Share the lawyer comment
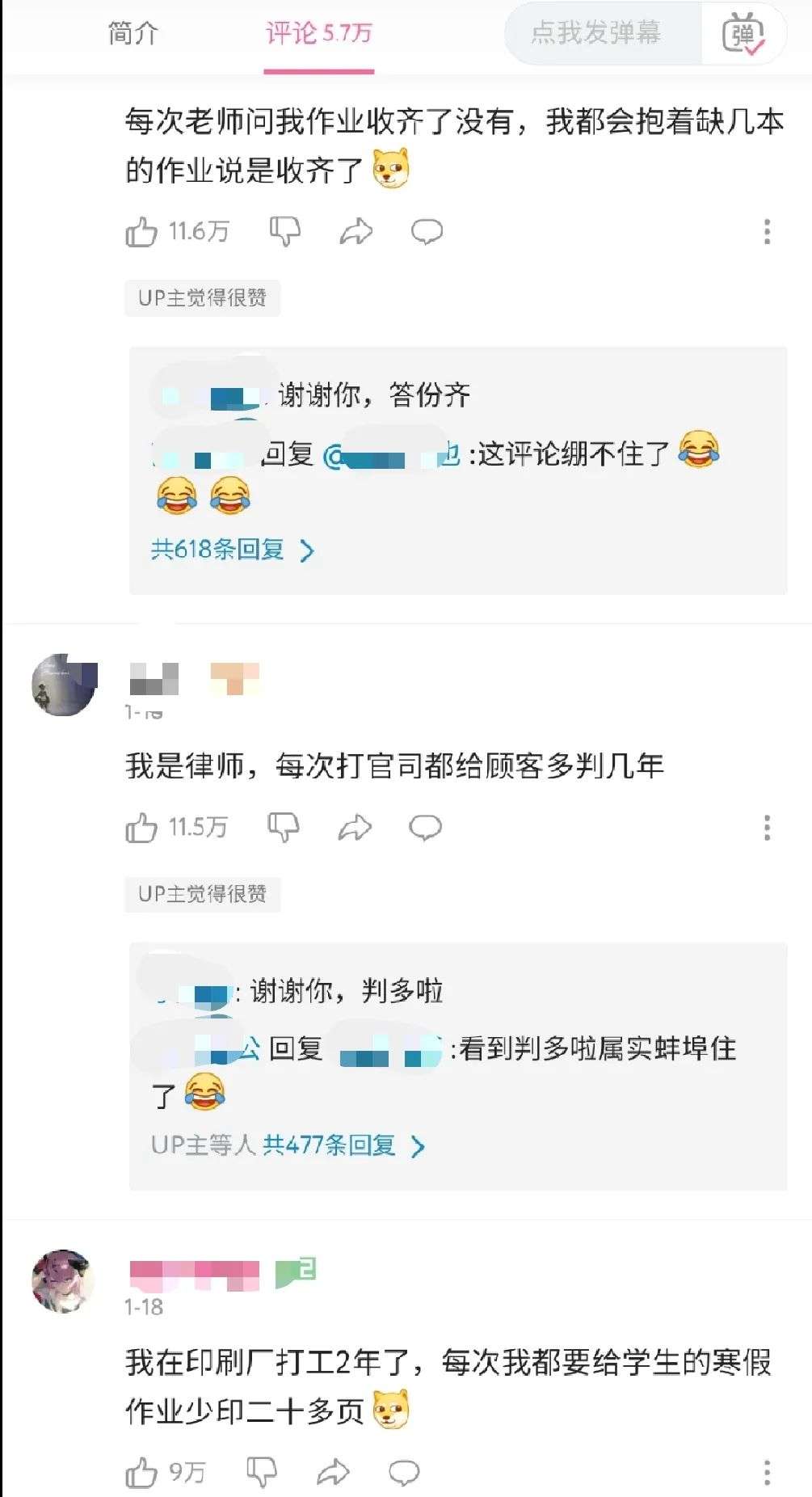 pyautogui.click(x=354, y=828)
